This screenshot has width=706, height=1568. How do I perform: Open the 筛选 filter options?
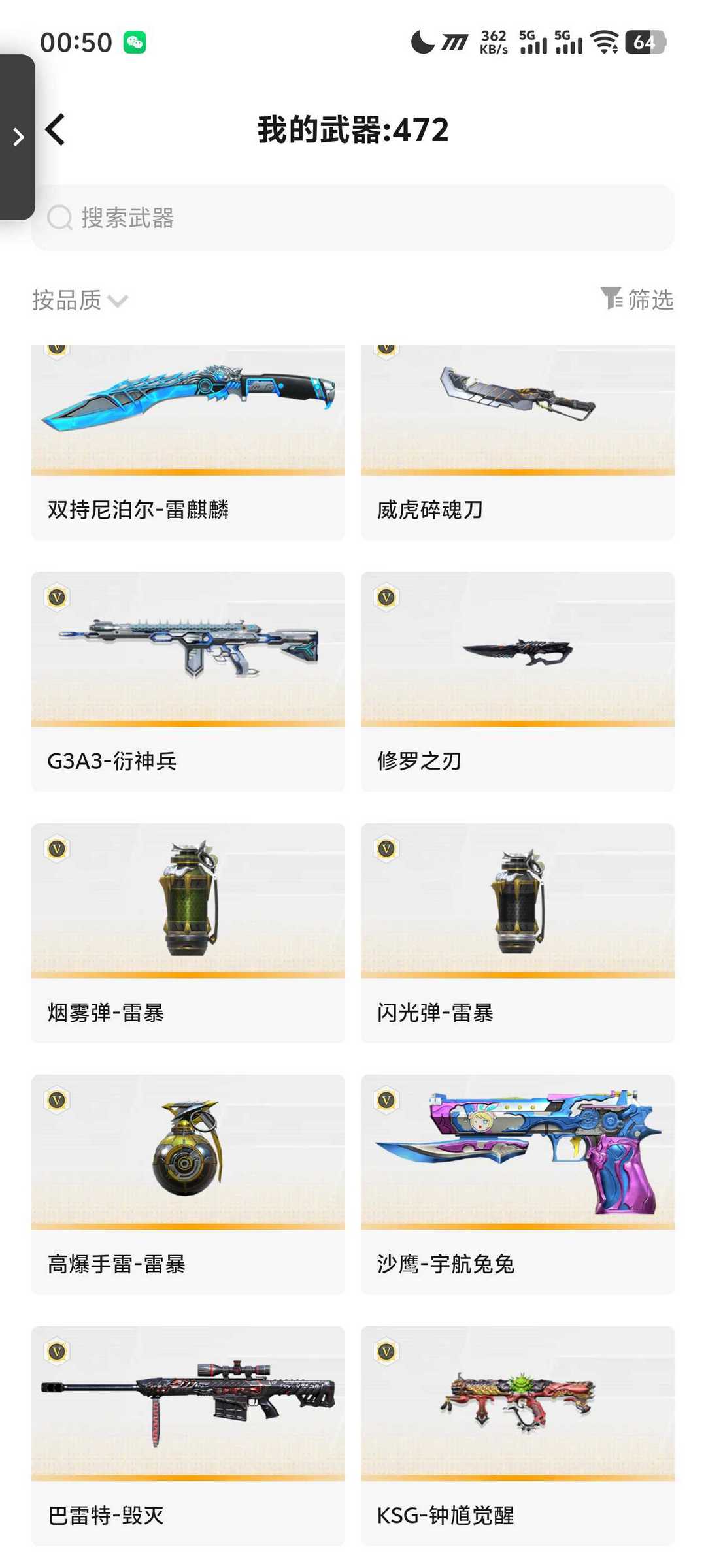tap(637, 299)
